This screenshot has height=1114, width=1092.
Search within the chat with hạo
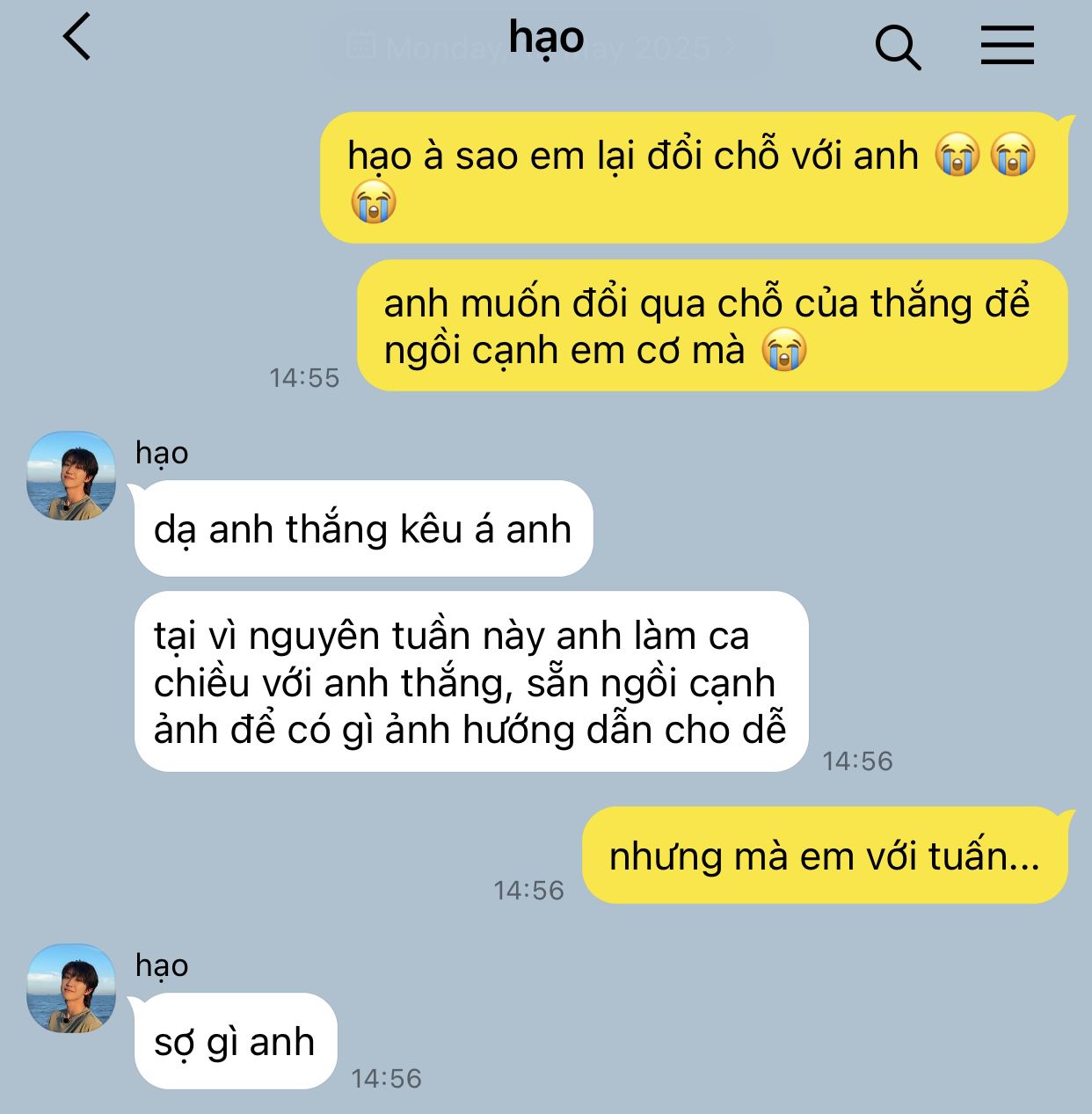click(x=897, y=46)
